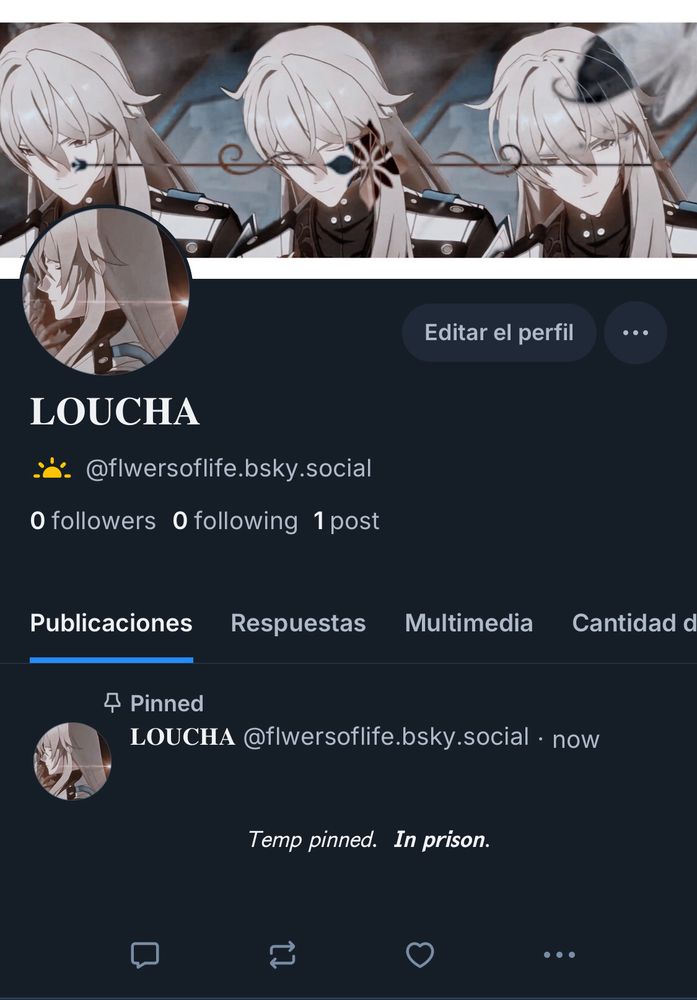Repost the pinned post
Viewport: 697px width, 1000px height.
tap(282, 955)
